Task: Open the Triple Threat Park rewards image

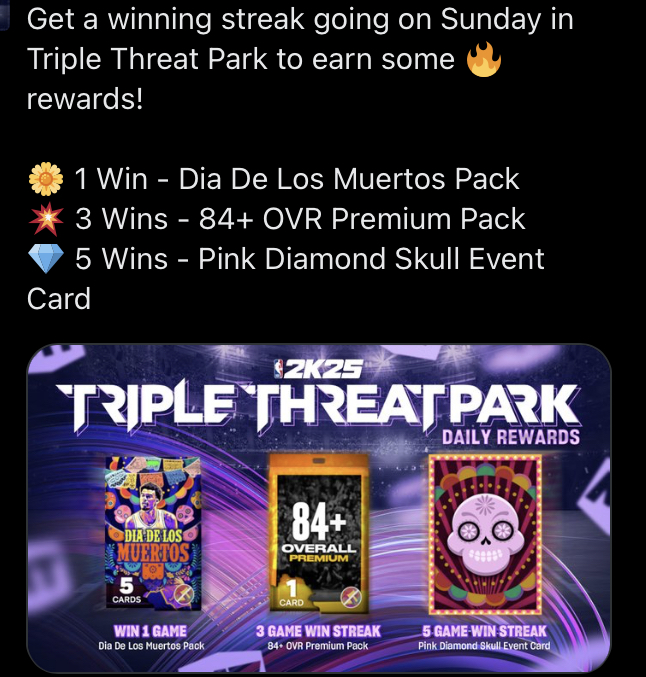Action: click(x=318, y=507)
